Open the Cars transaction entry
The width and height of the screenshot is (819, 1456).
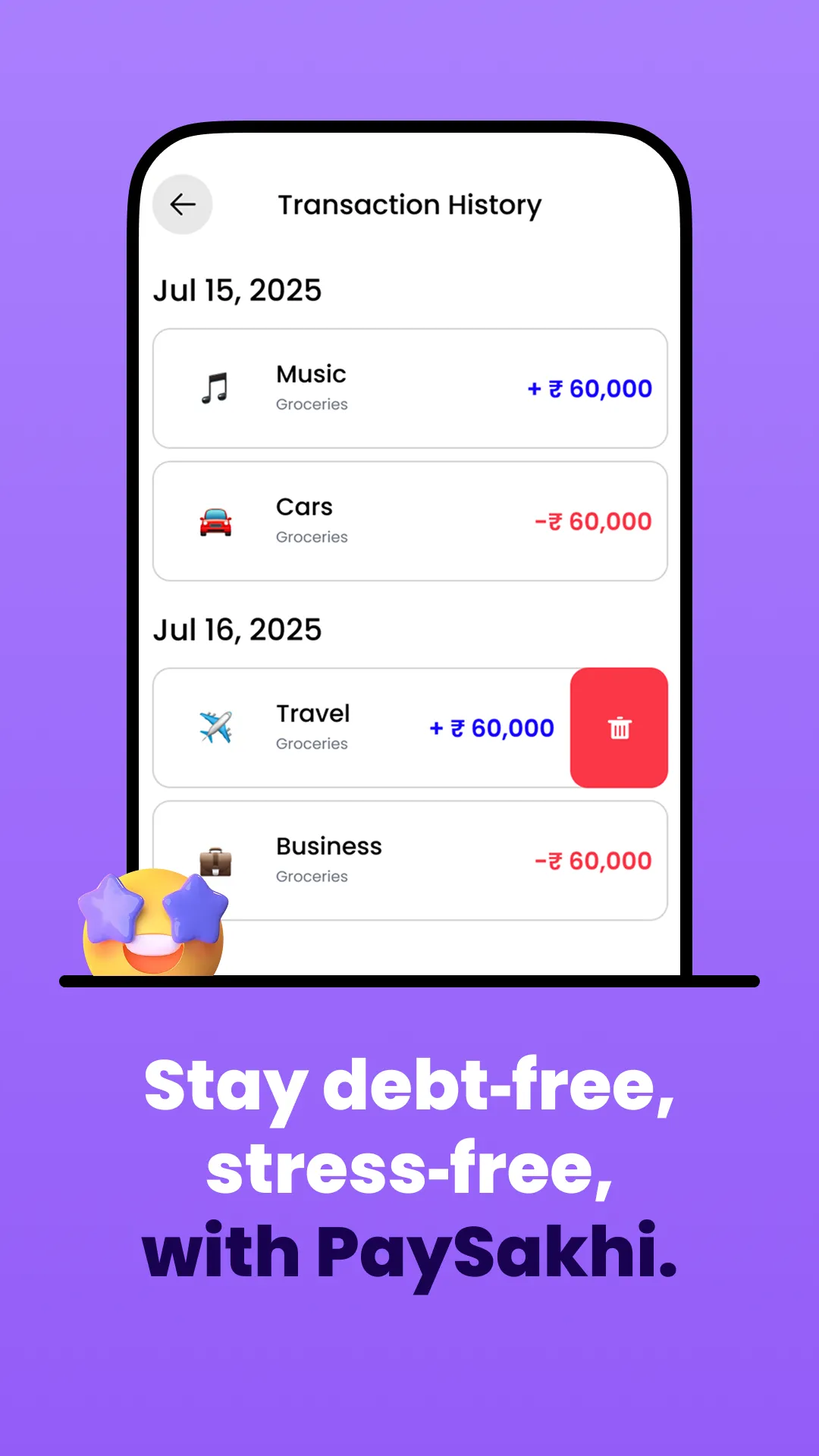(409, 519)
